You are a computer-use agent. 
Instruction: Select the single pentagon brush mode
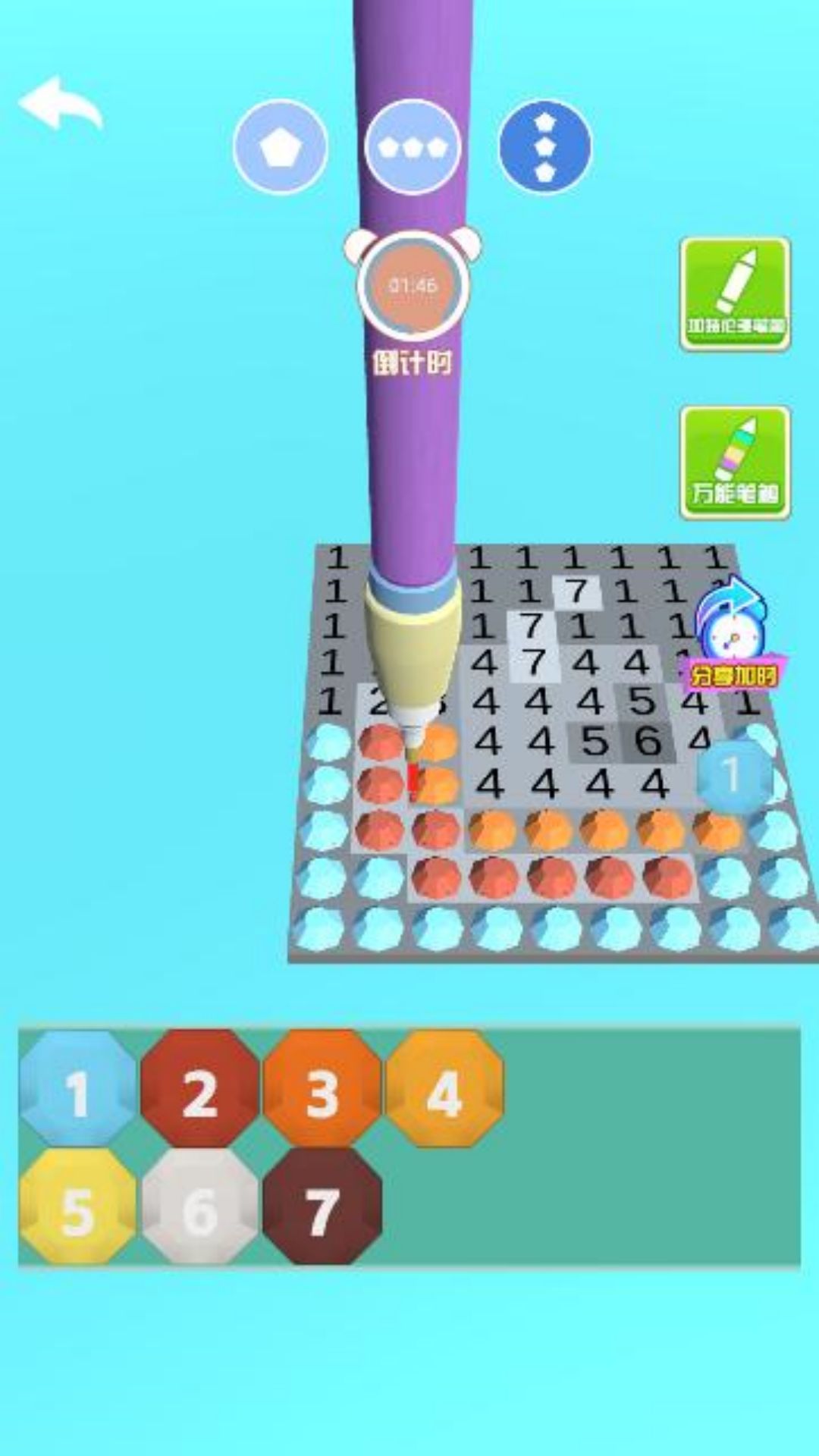[281, 147]
